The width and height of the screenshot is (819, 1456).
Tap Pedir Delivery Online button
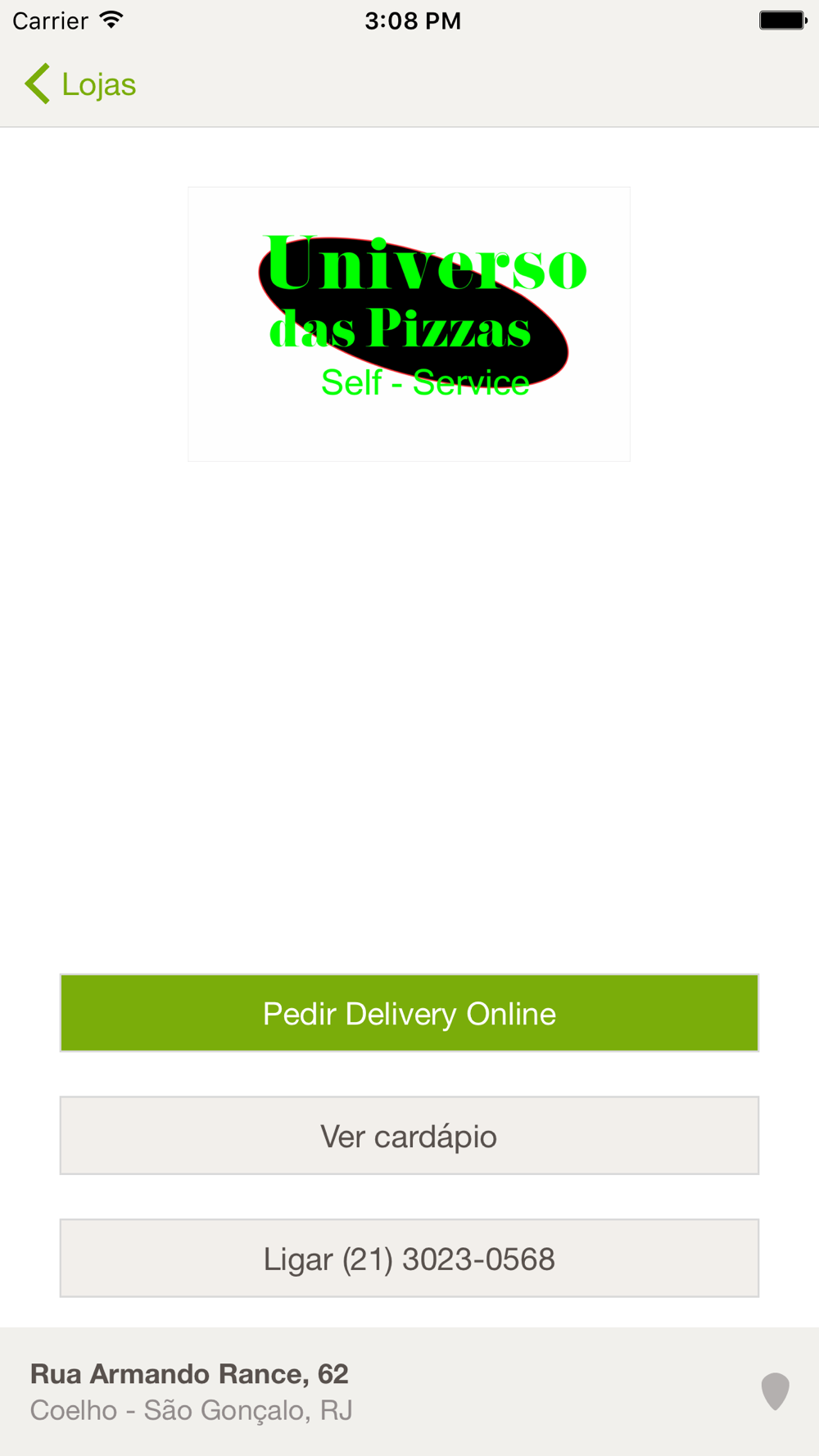[x=409, y=1013]
